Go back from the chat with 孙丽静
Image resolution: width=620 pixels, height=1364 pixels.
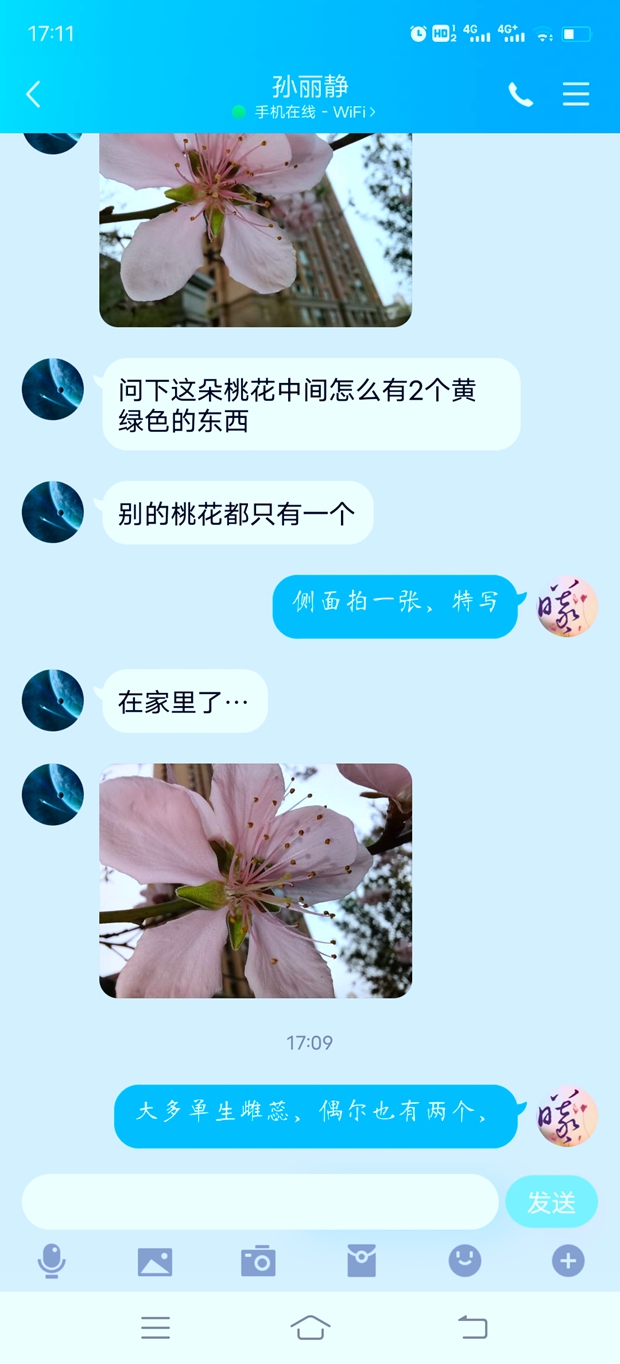[33, 95]
